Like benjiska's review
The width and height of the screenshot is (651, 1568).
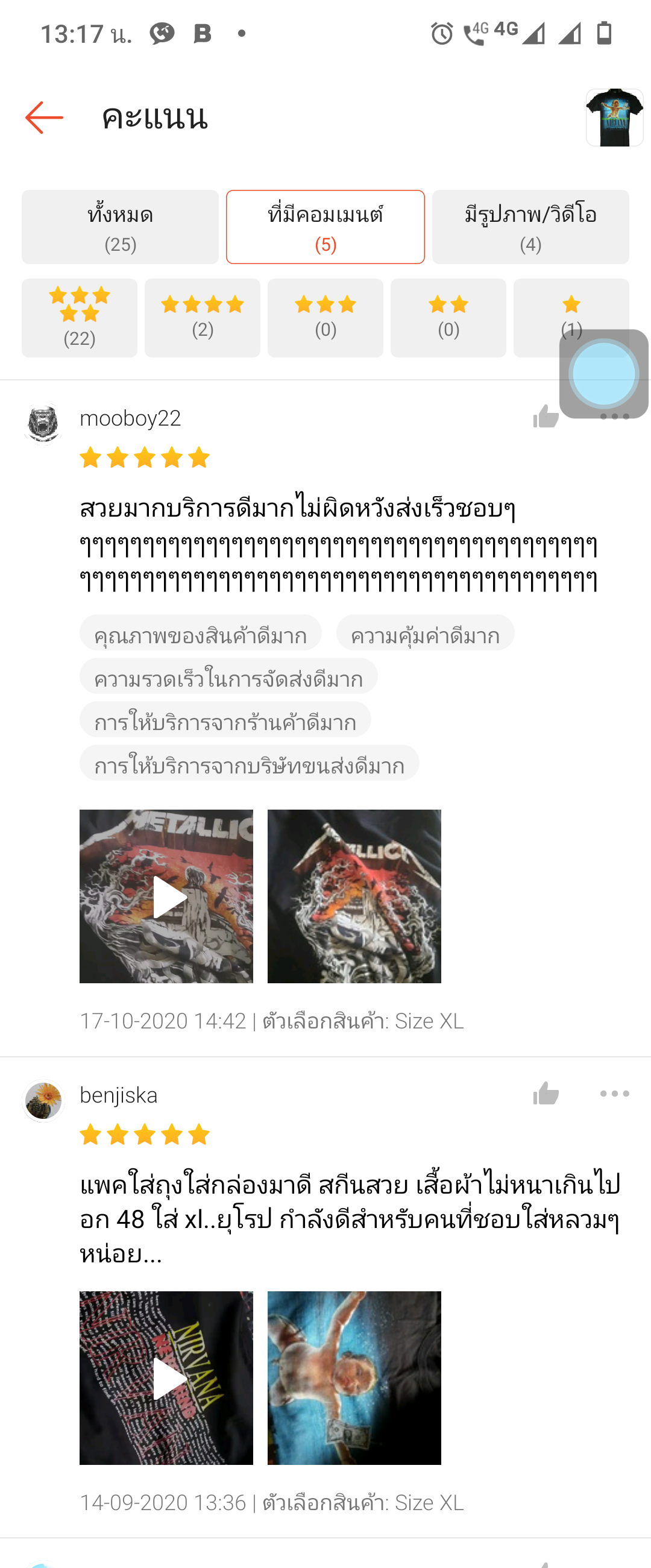tap(545, 1094)
